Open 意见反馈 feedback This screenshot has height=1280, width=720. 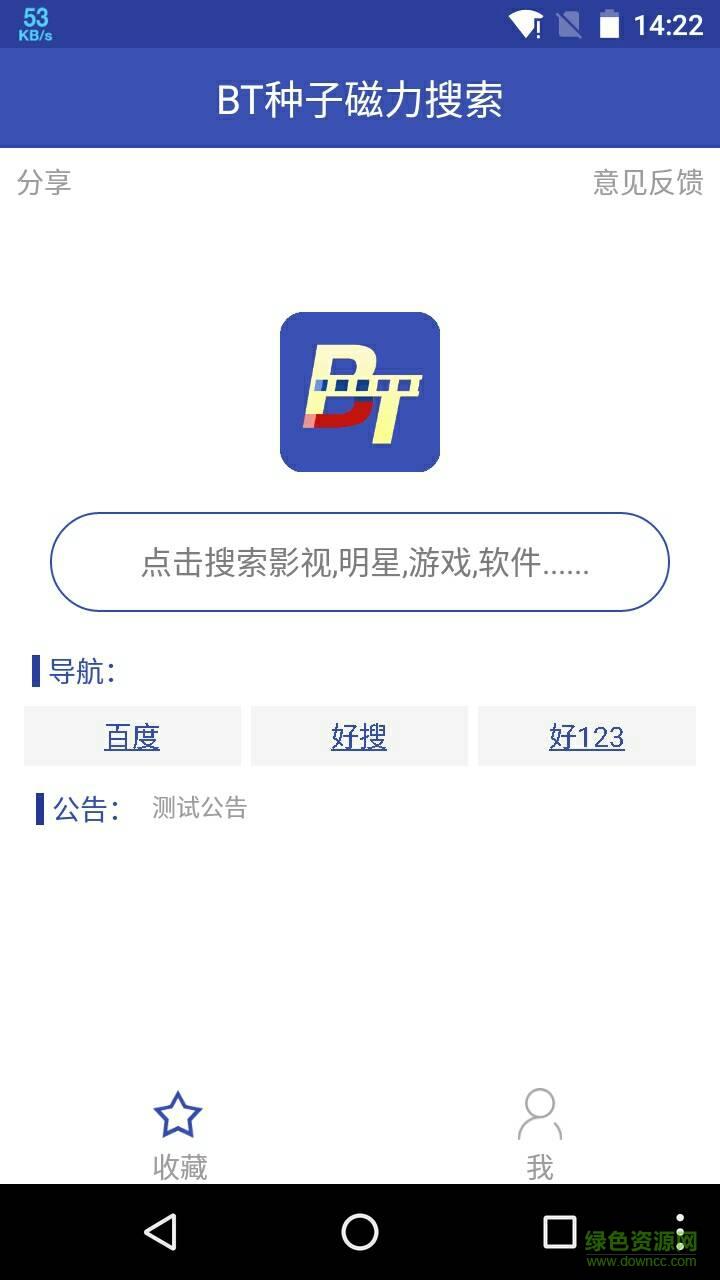click(647, 182)
